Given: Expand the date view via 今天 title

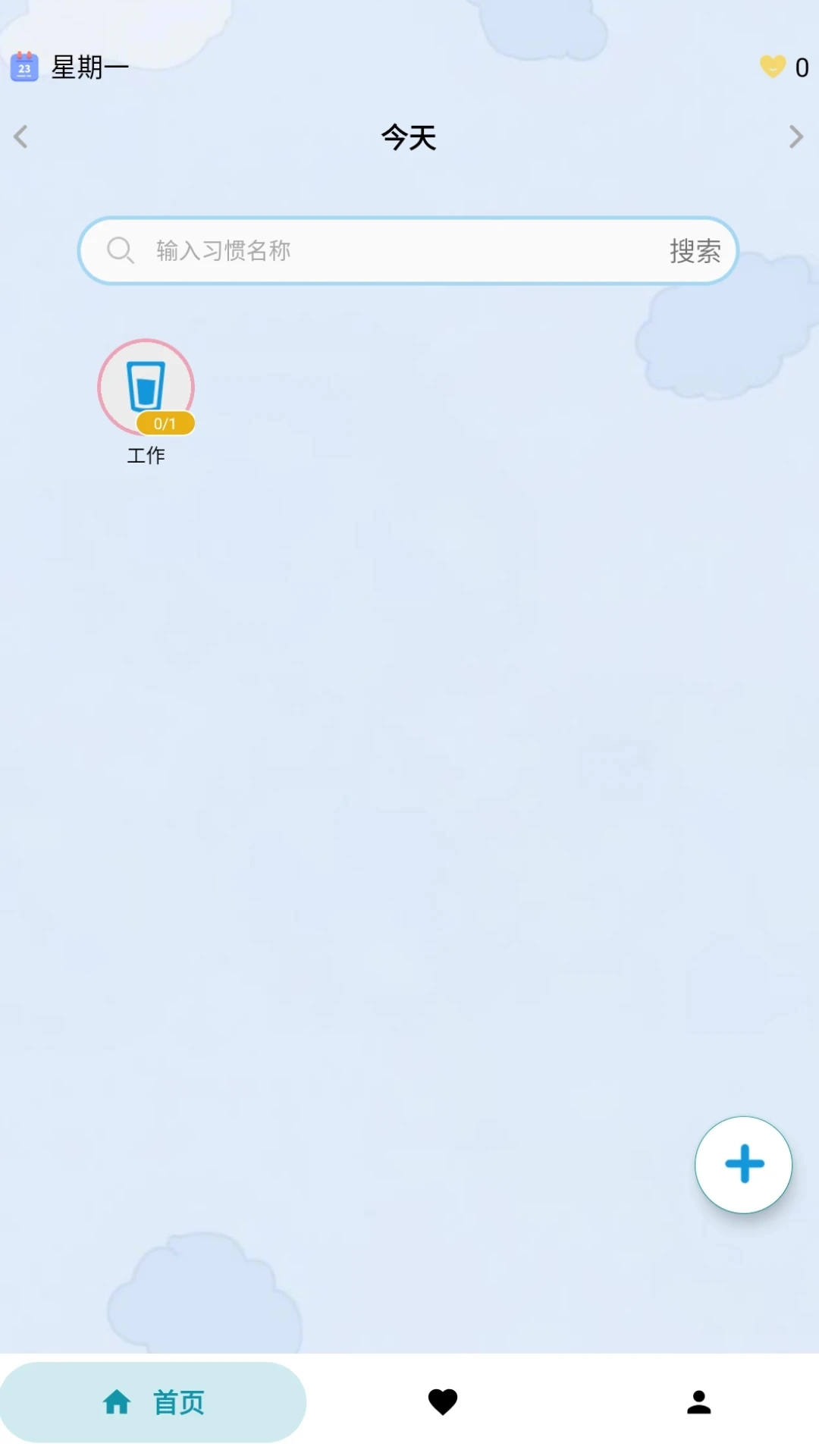Looking at the screenshot, I should coord(409,138).
